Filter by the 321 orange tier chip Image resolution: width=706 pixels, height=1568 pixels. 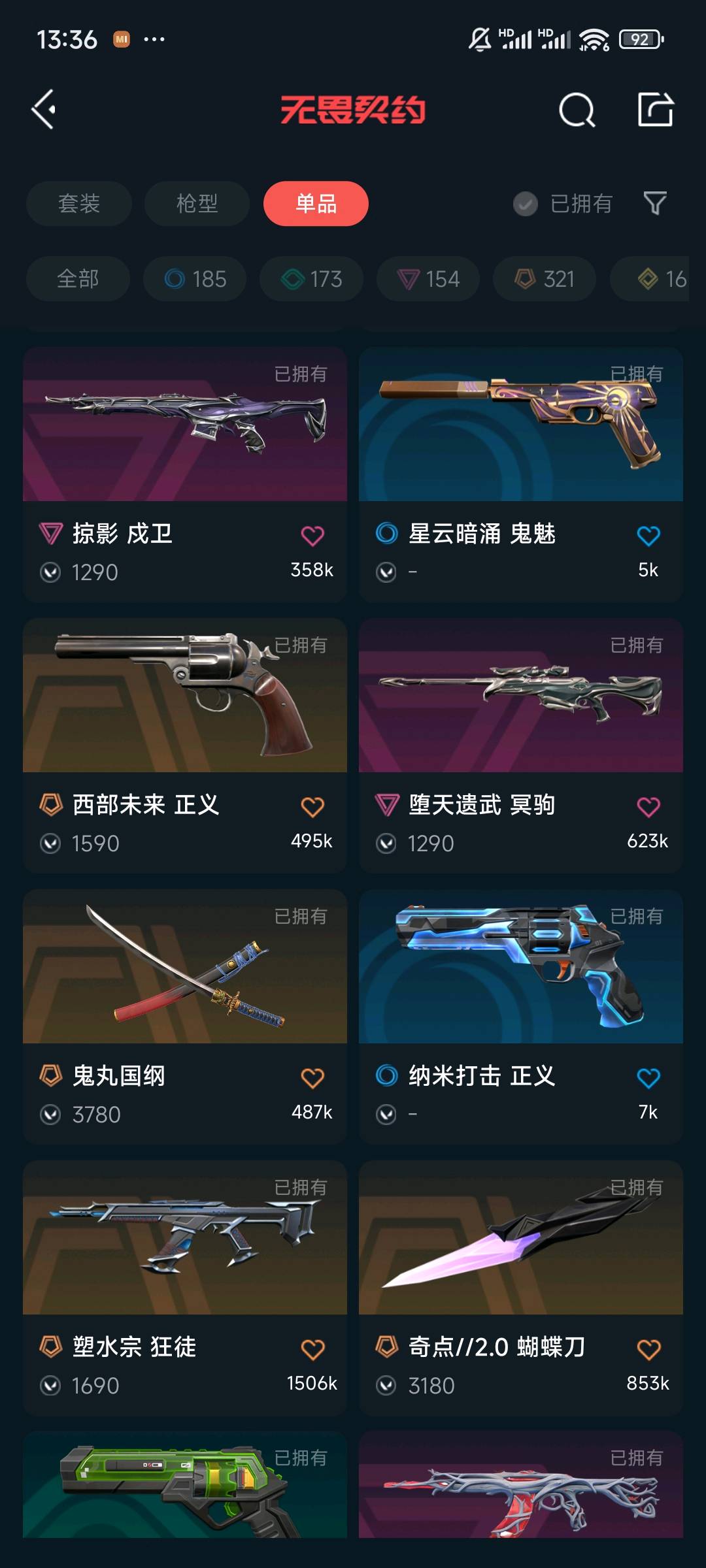pyautogui.click(x=545, y=279)
